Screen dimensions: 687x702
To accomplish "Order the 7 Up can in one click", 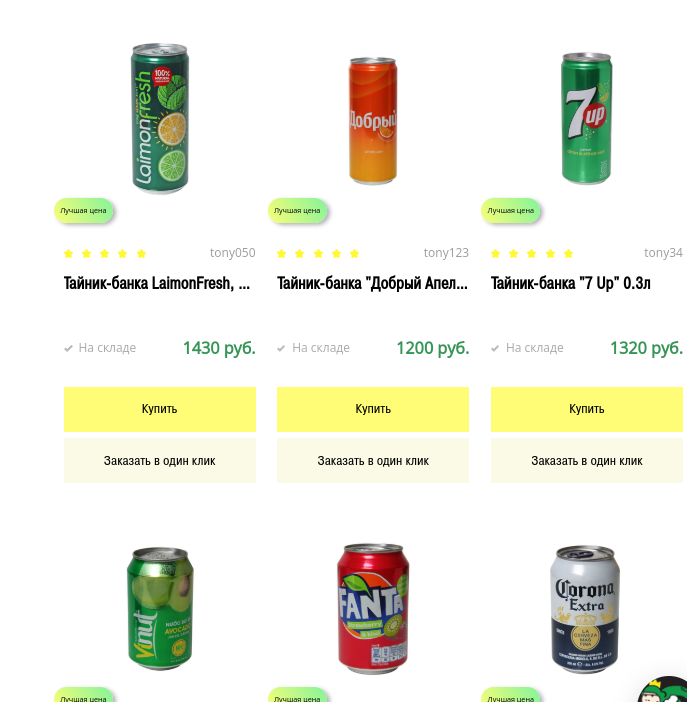I will click(587, 461).
